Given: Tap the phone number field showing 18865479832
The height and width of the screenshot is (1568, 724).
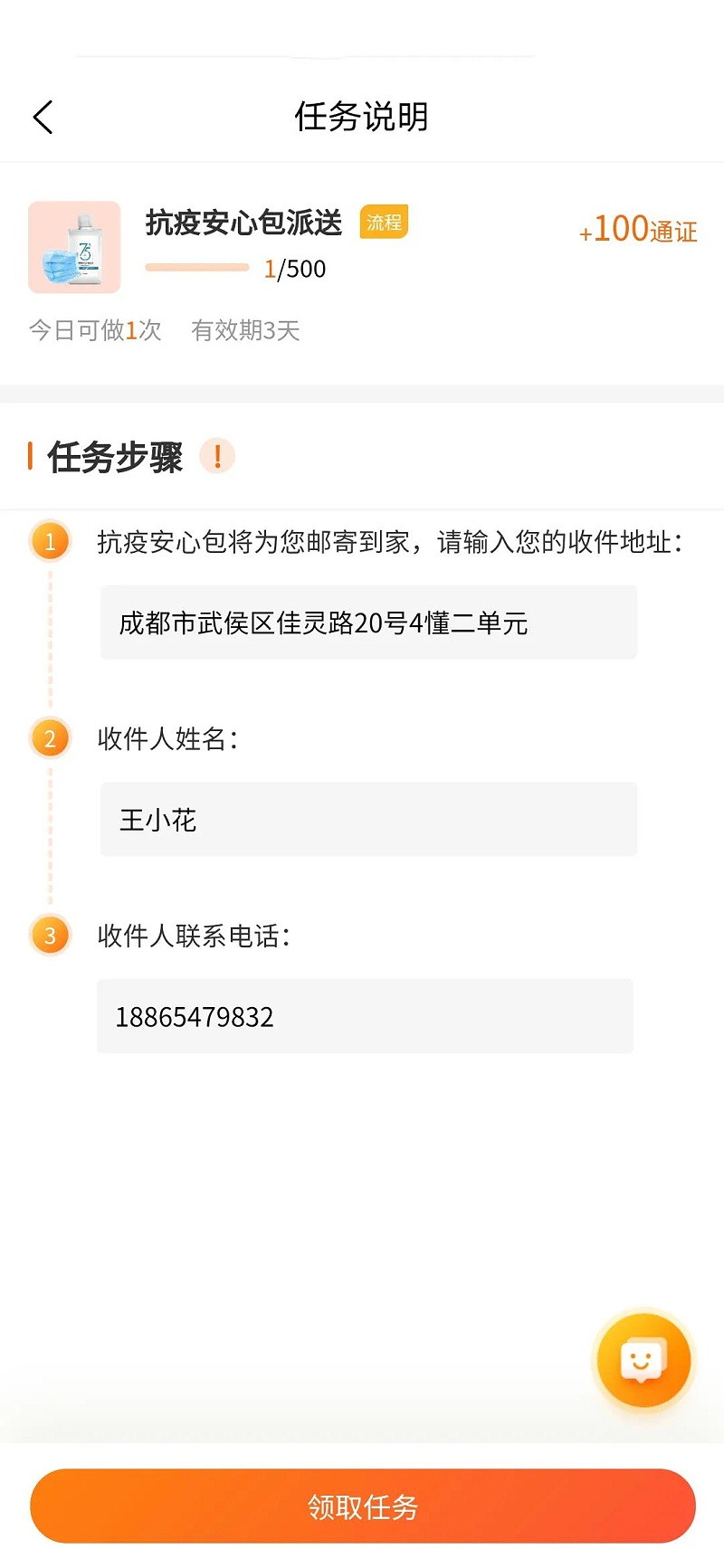Looking at the screenshot, I should click(x=365, y=1017).
